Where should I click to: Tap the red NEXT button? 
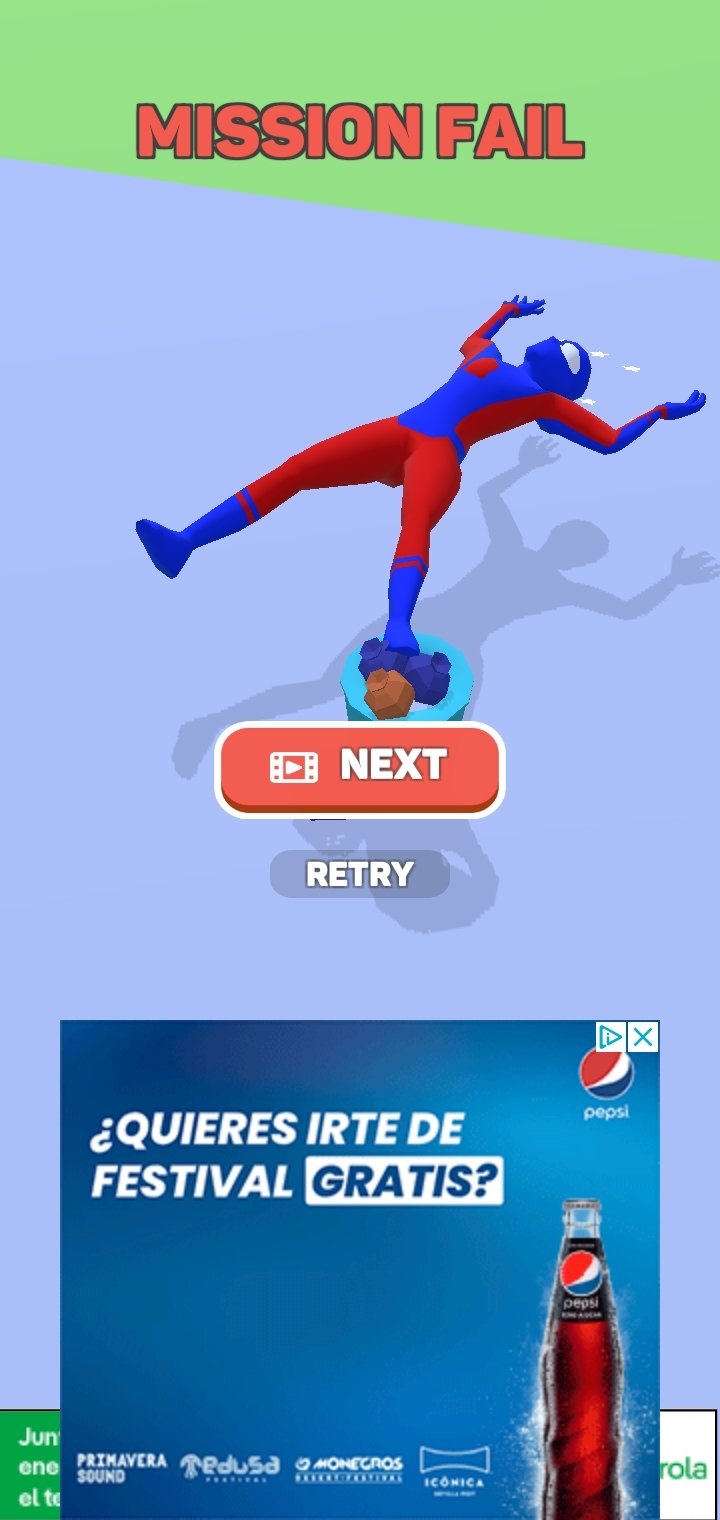coord(360,767)
